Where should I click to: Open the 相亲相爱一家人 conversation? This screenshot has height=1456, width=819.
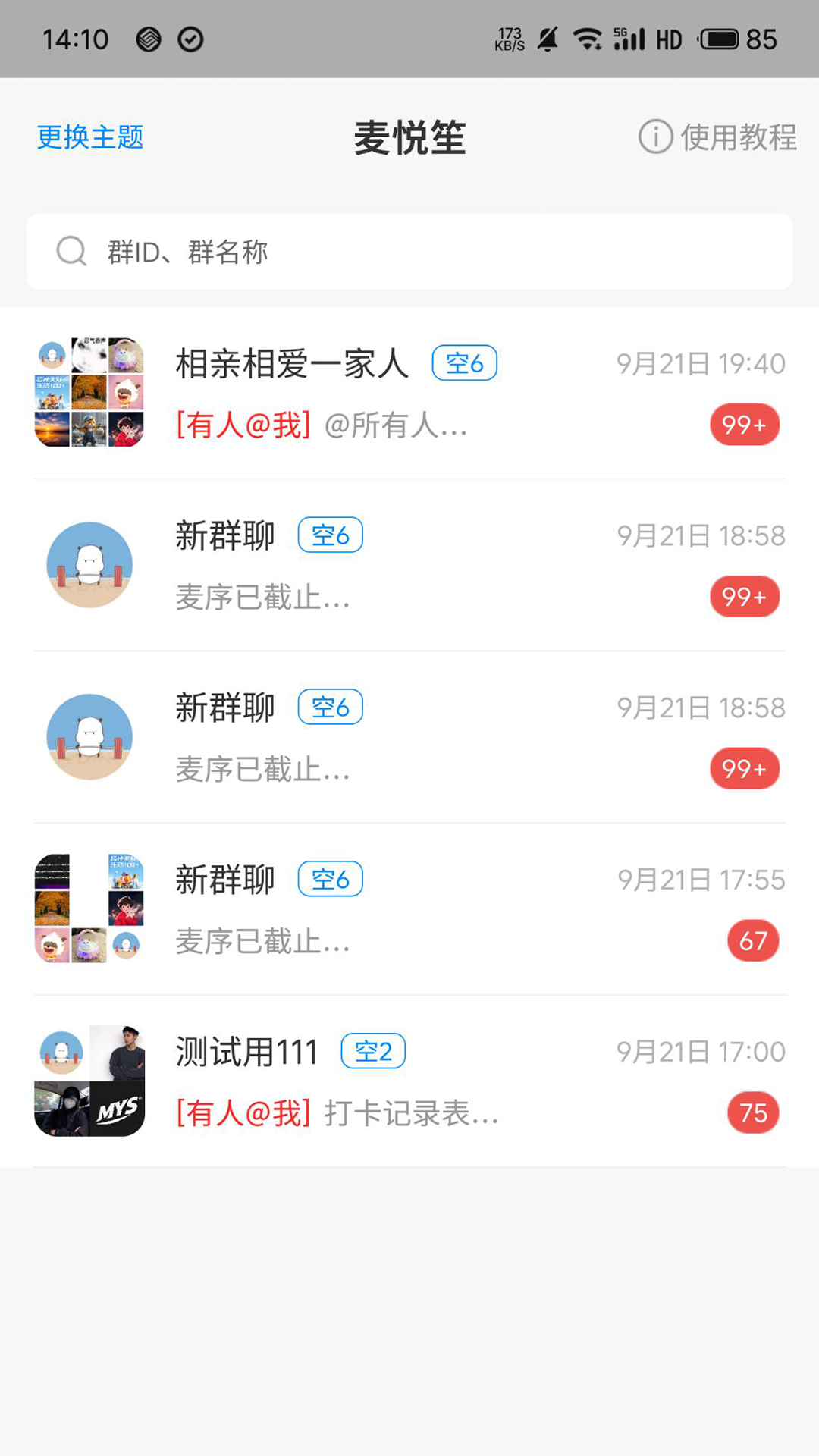tap(409, 391)
